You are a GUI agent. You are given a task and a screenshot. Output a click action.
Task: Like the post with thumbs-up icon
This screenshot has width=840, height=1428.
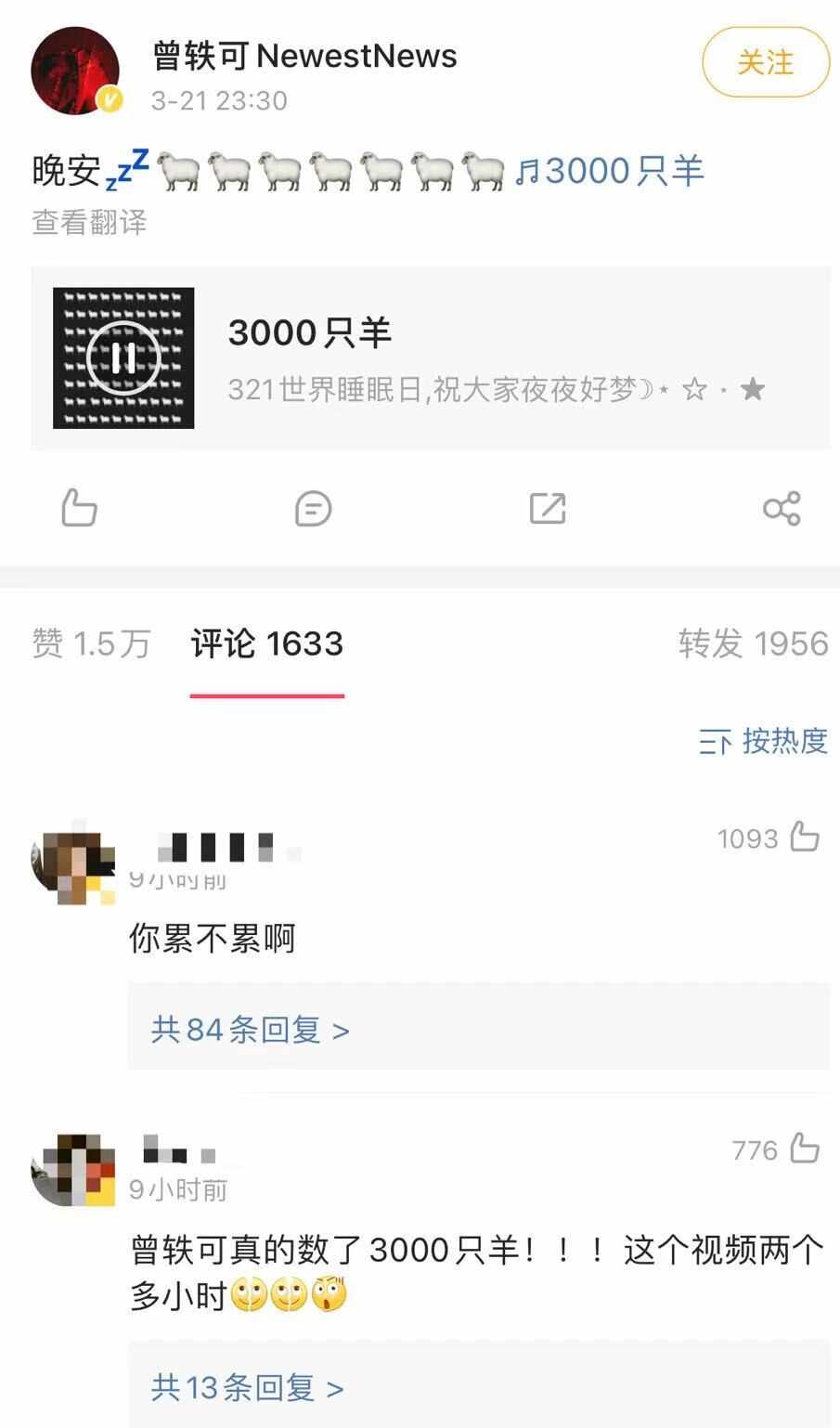pyautogui.click(x=79, y=508)
